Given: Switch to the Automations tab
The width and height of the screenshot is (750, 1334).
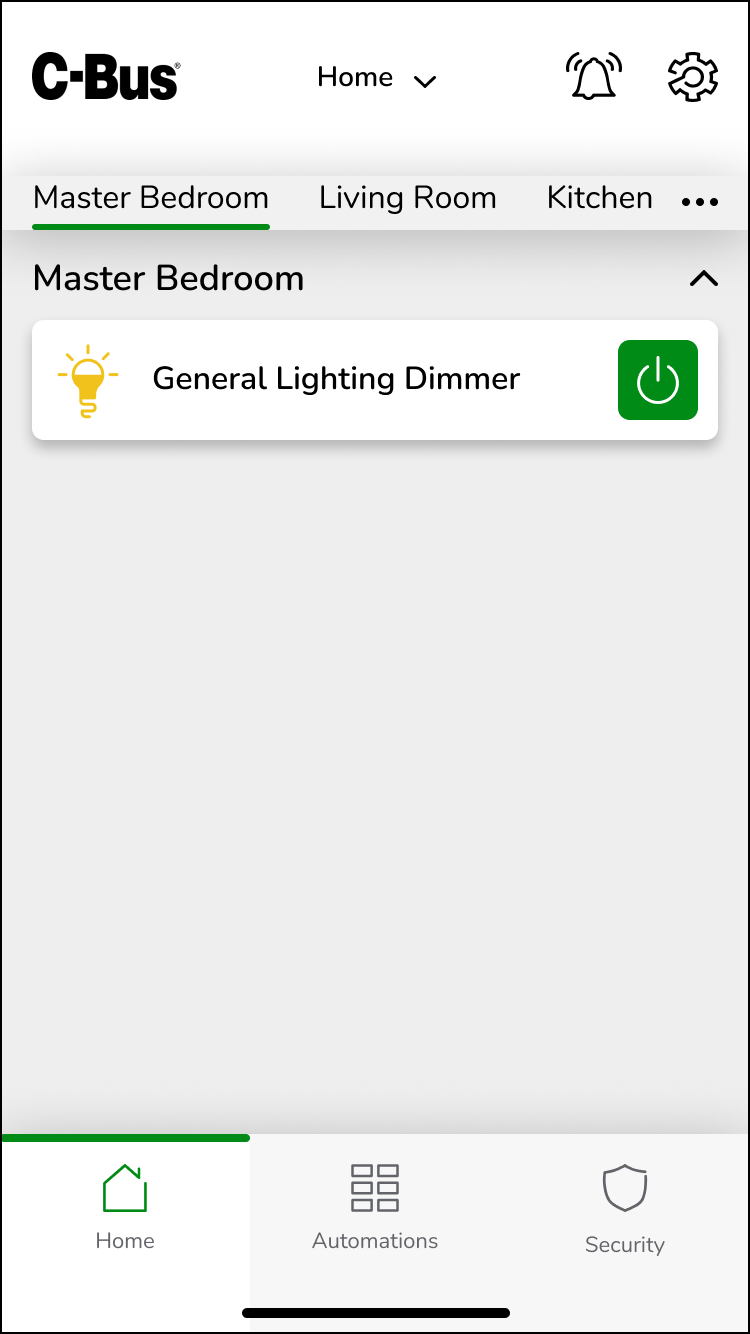Looking at the screenshot, I should [x=375, y=1207].
